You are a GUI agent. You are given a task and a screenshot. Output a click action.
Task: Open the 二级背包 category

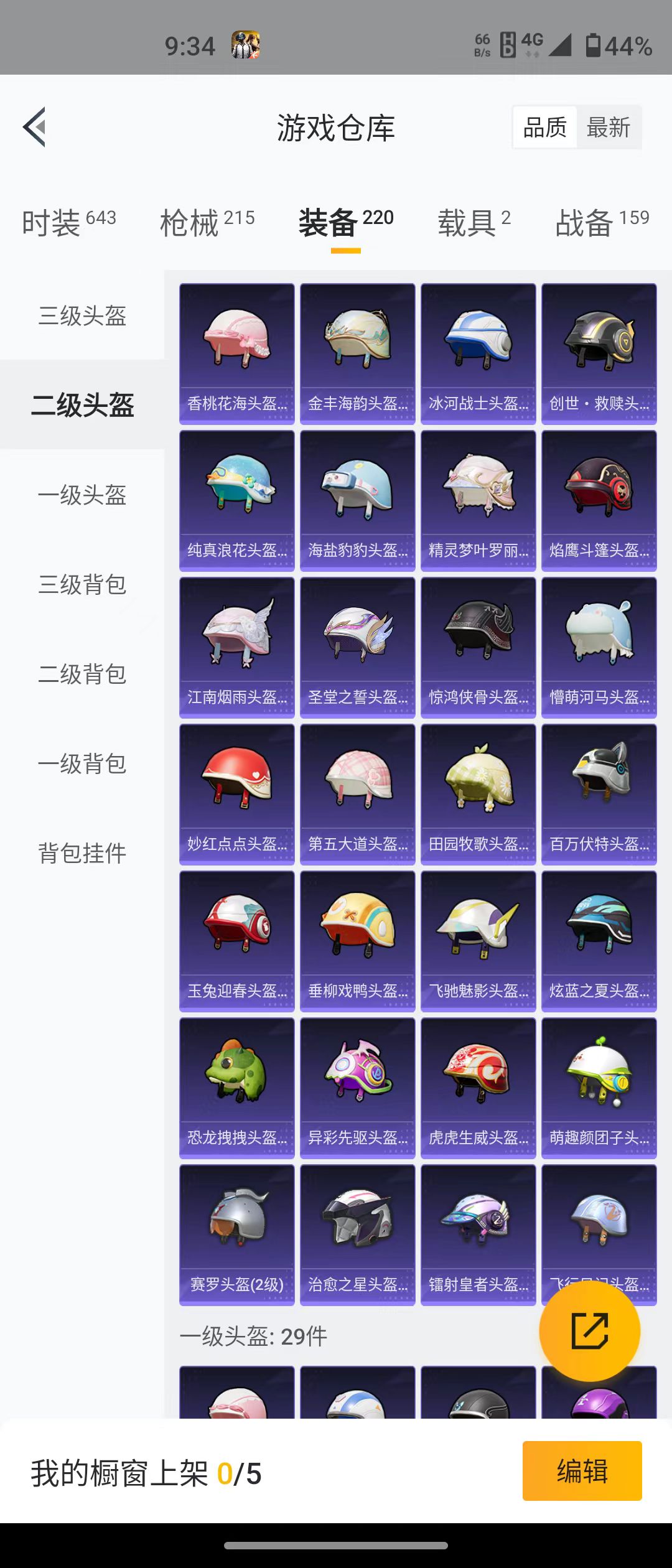82,674
